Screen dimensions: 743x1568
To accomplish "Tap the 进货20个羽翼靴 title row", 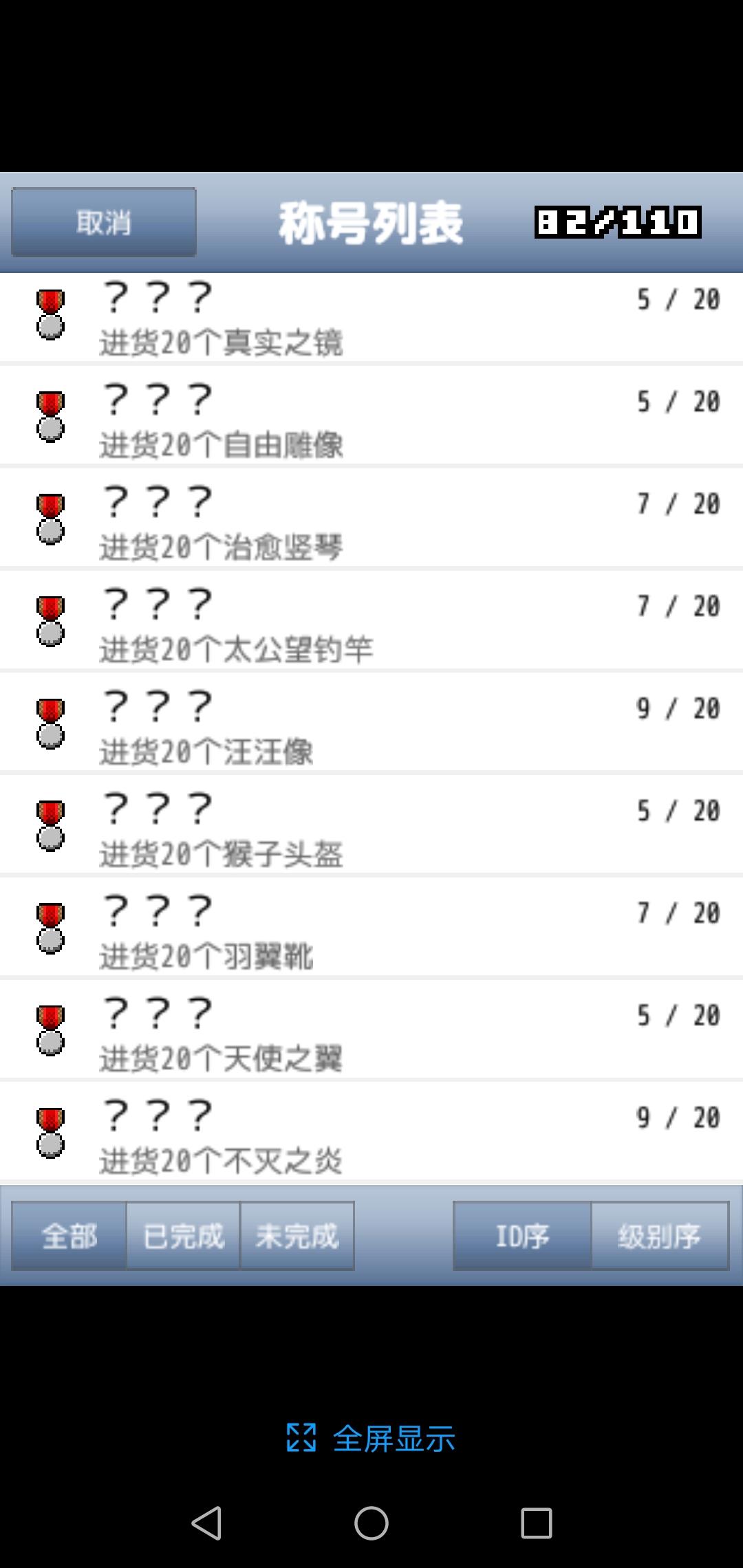I will [x=371, y=928].
